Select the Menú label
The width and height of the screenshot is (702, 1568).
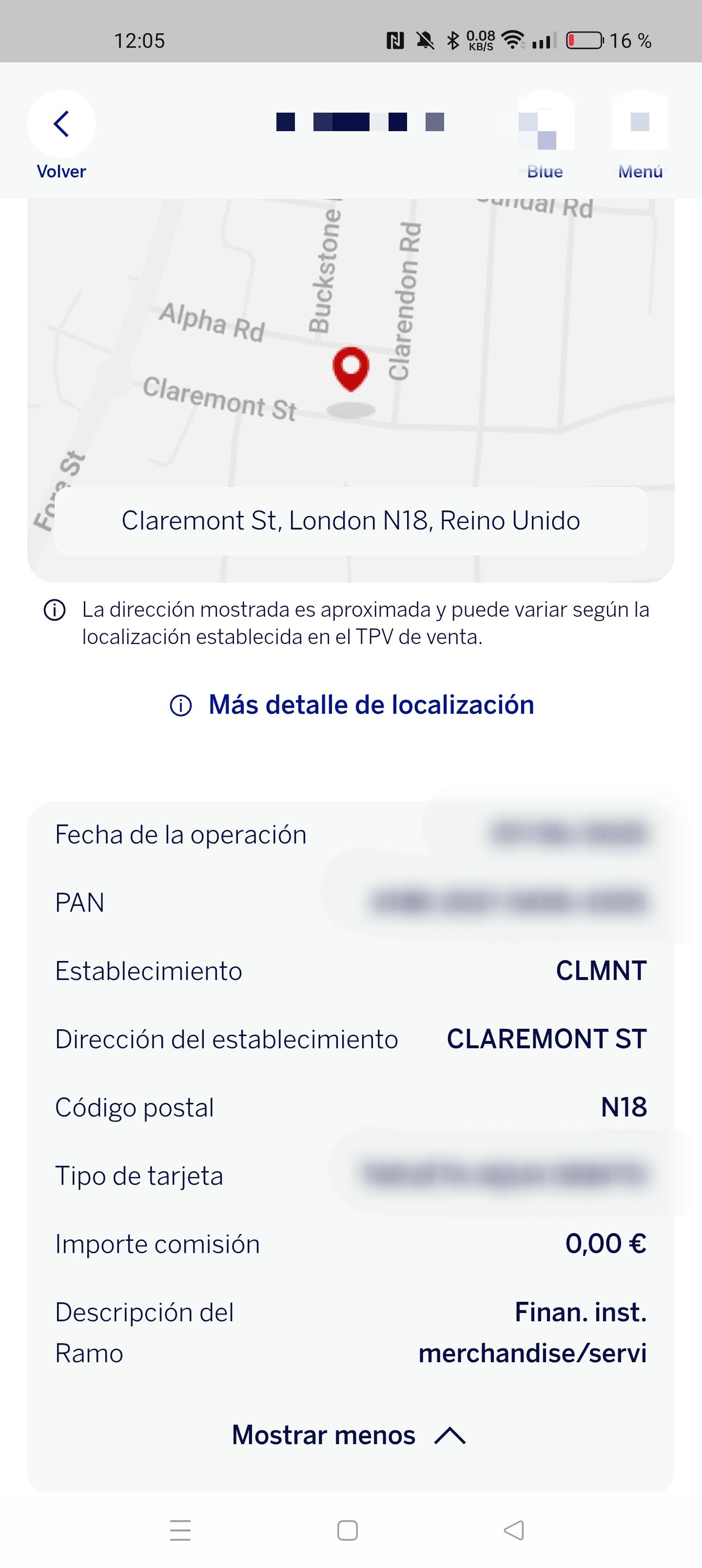tap(640, 172)
